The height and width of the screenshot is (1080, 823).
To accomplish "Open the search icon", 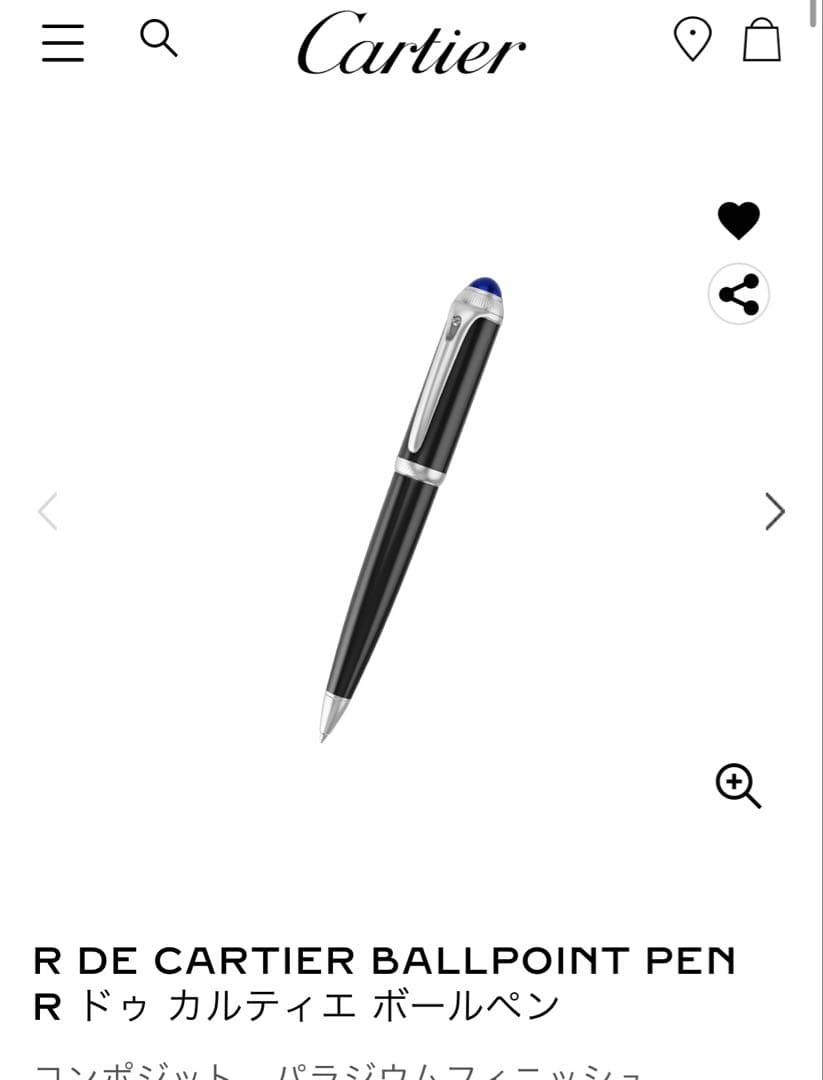I will (x=158, y=39).
